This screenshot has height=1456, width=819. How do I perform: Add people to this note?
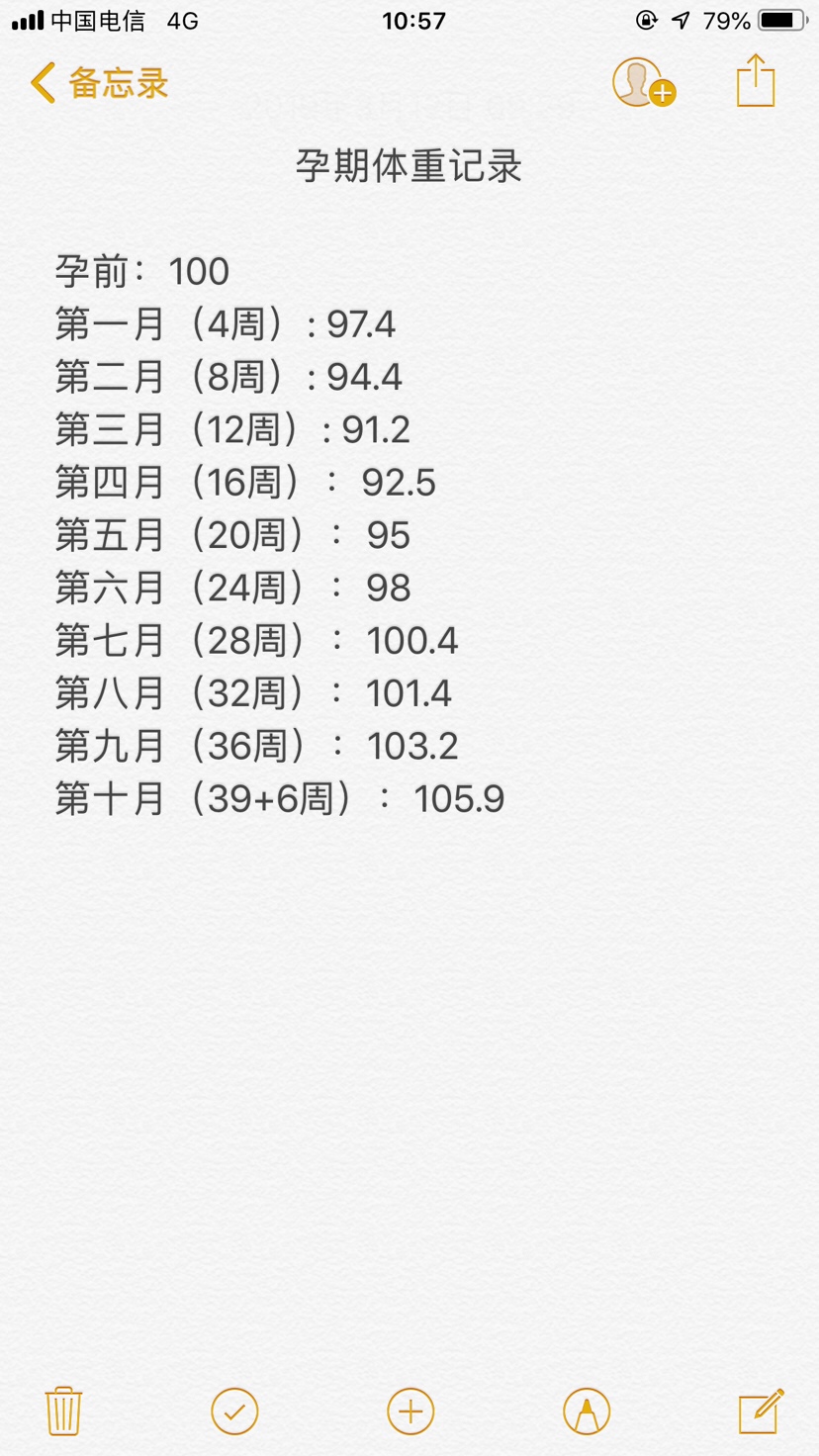642,82
